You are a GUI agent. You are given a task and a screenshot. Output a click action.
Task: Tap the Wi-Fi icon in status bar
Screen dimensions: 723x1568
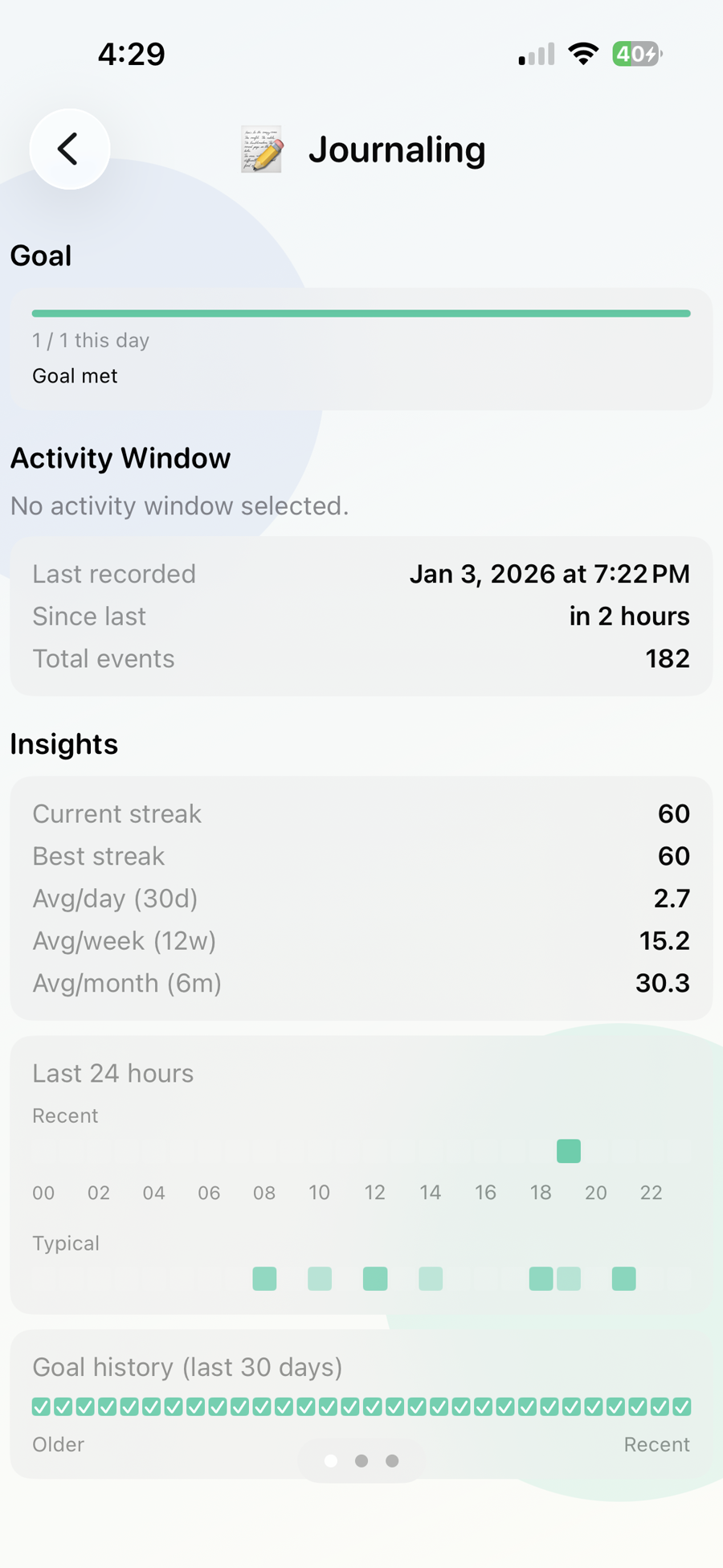pos(583,53)
